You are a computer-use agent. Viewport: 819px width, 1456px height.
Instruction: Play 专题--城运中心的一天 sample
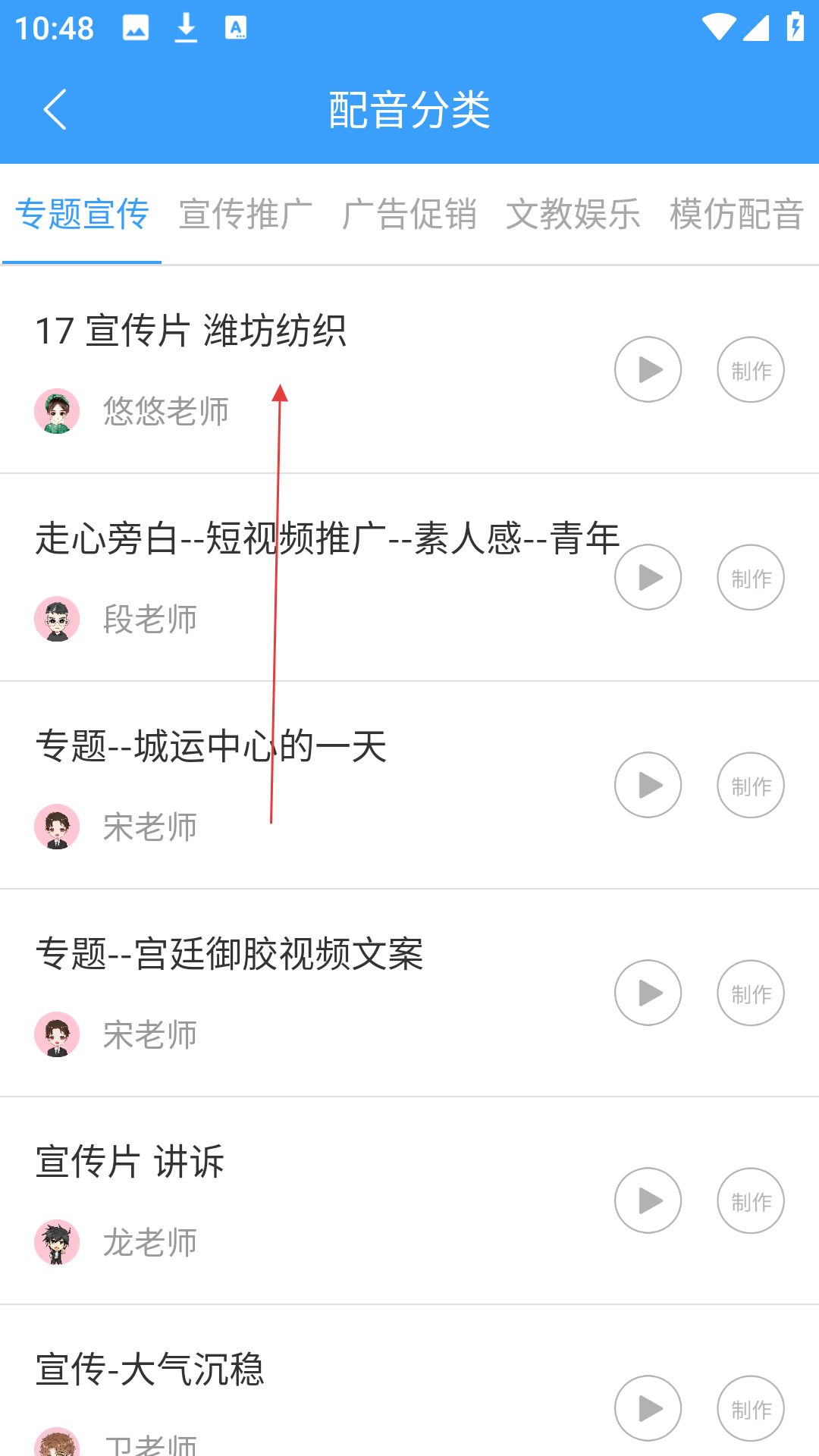pos(648,785)
